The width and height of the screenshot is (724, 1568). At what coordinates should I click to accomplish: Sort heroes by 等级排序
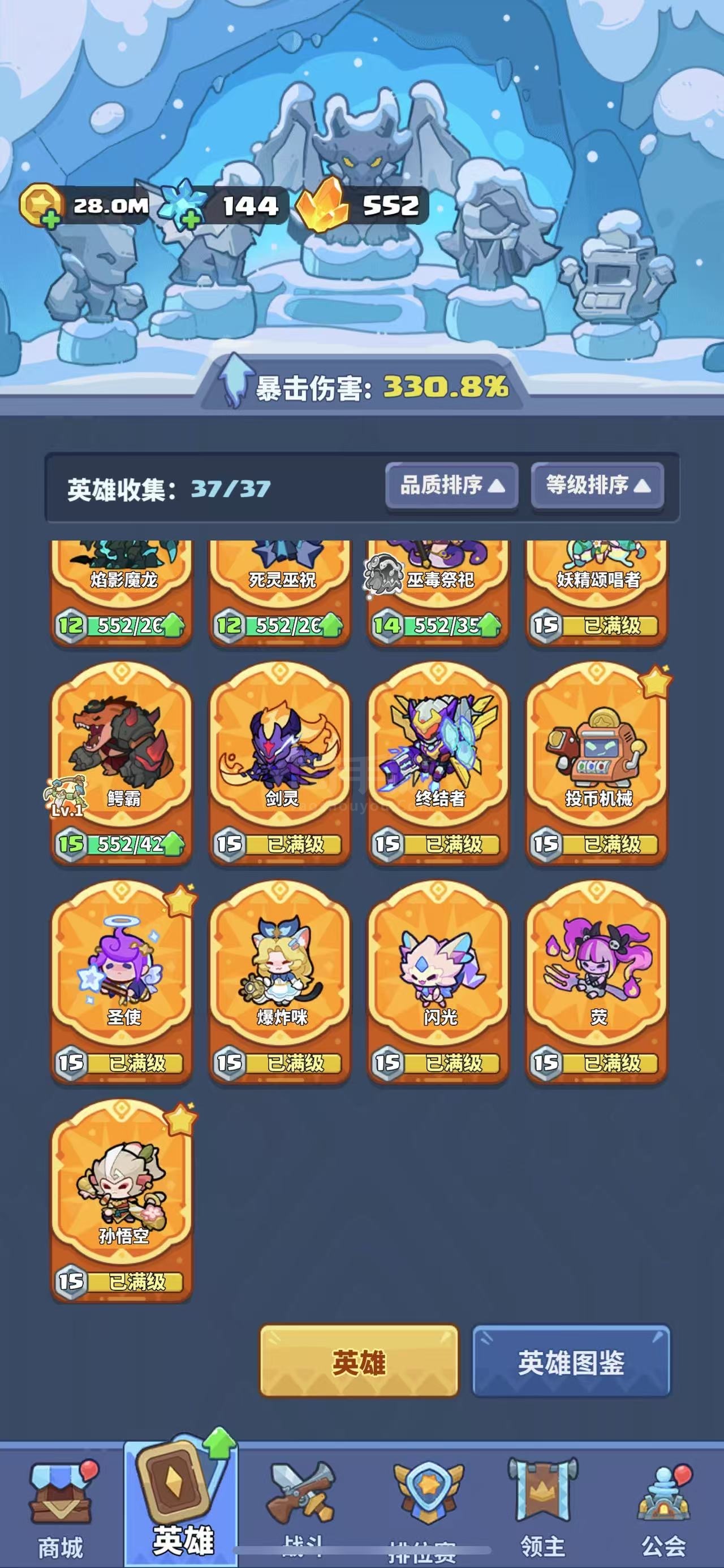point(597,485)
